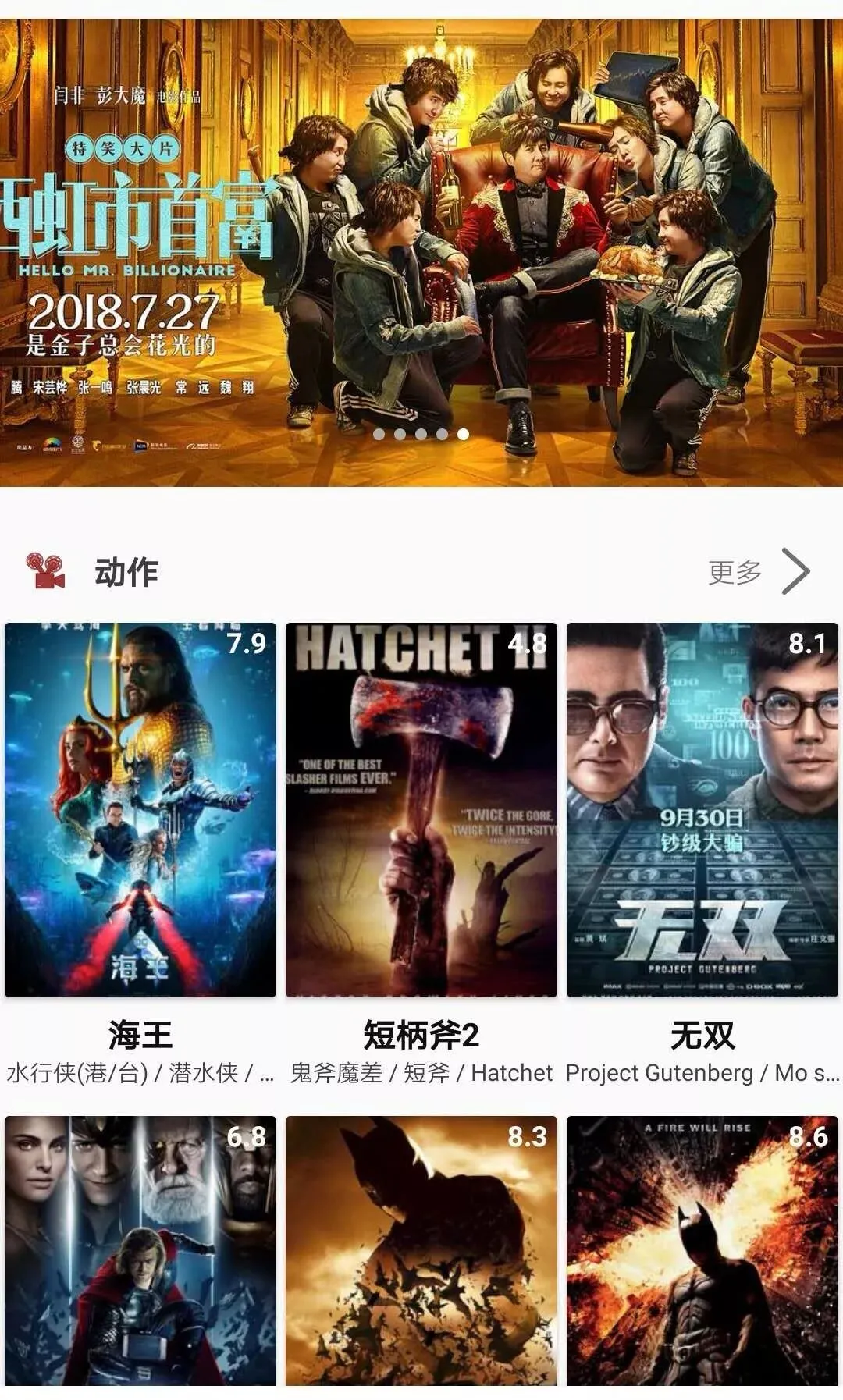The width and height of the screenshot is (843, 1400).
Task: Open the movie 短柄斧2
Action: pos(421,810)
